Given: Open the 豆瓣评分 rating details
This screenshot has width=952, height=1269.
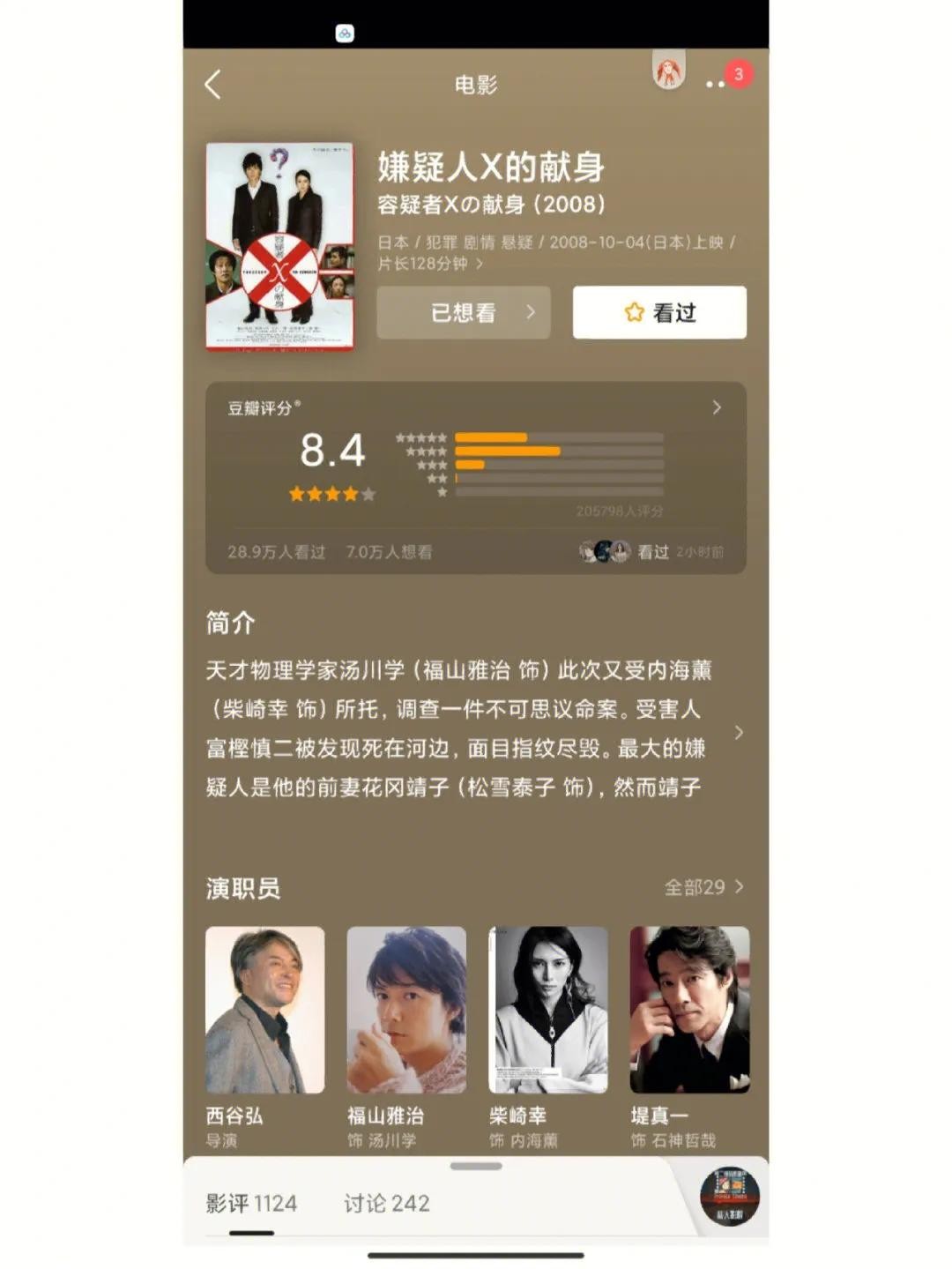Looking at the screenshot, I should 716,407.
